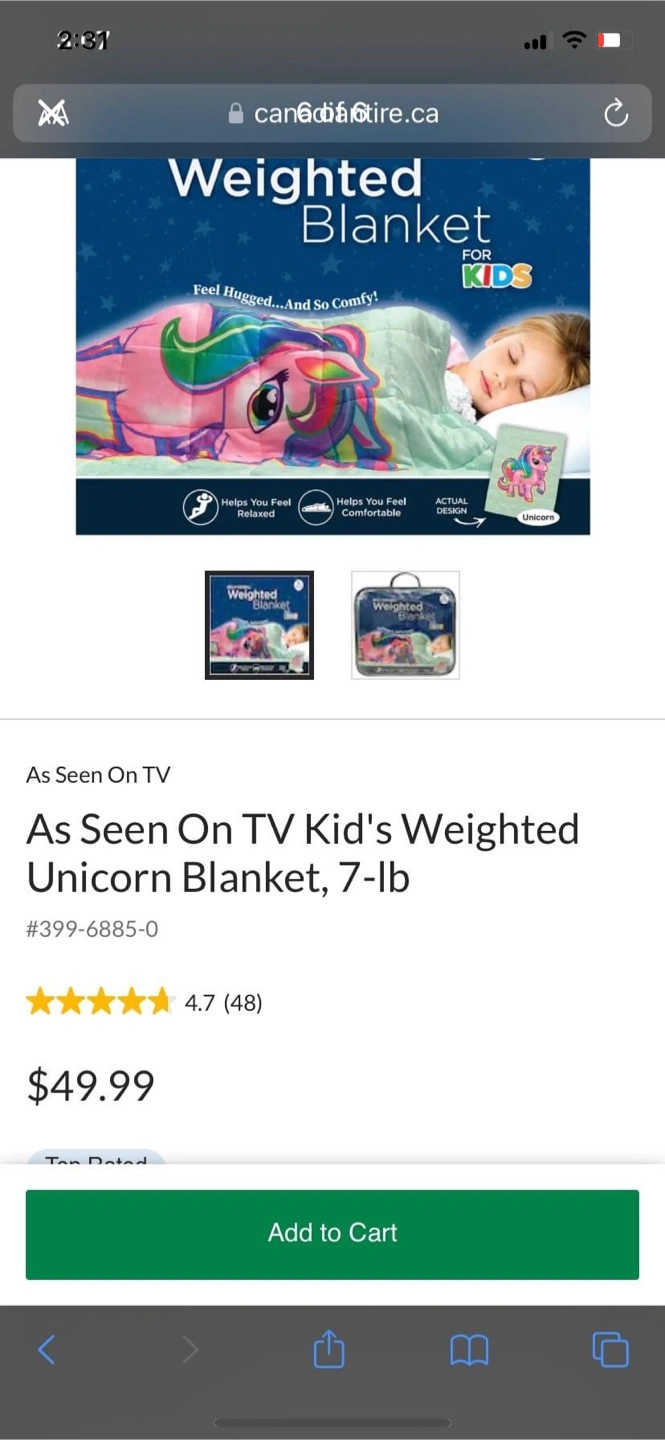View the packaged blanket thumbnail
The width and height of the screenshot is (665, 1440).
pos(405,625)
